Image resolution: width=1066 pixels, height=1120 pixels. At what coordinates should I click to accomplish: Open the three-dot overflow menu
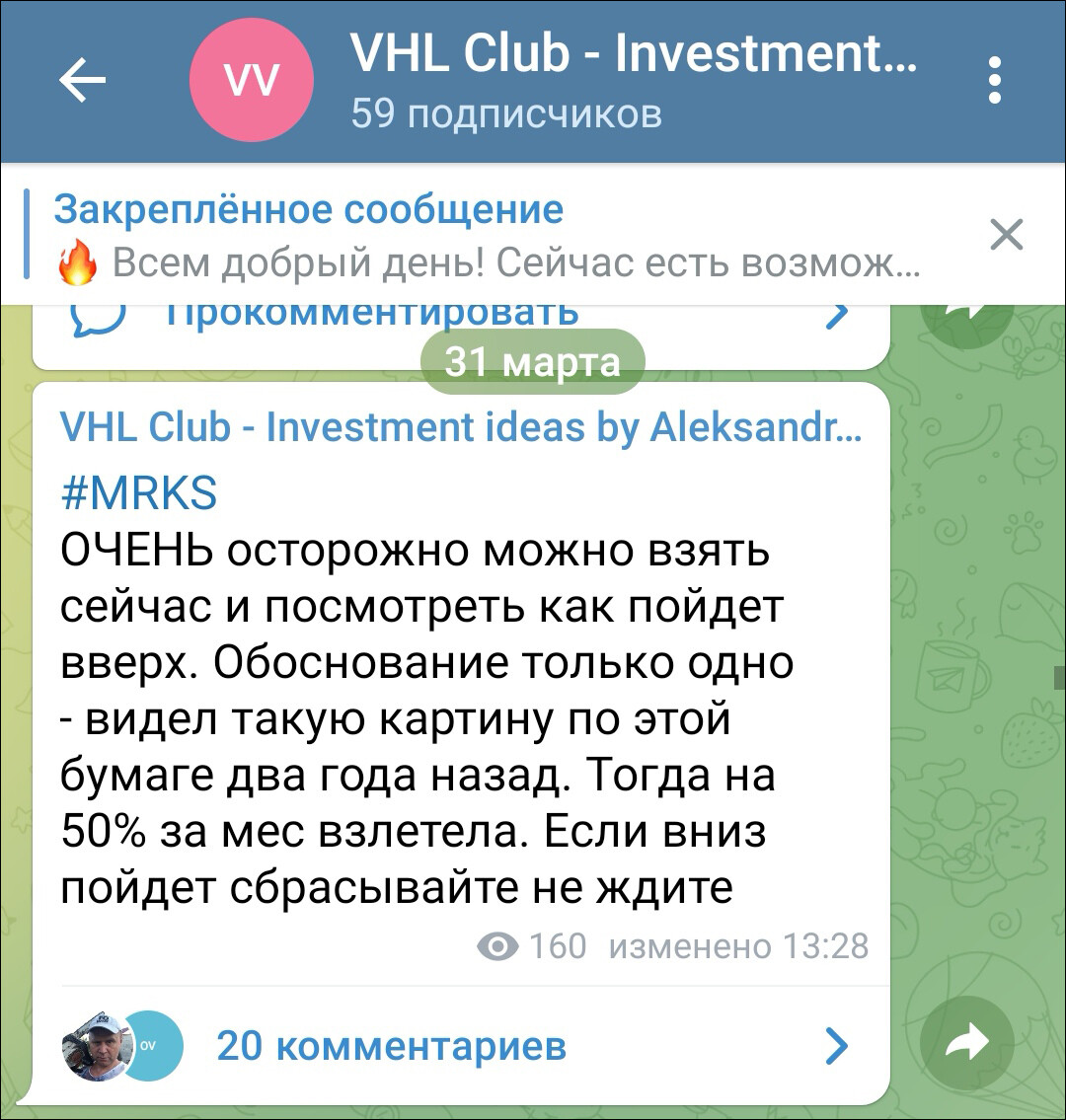click(x=994, y=80)
